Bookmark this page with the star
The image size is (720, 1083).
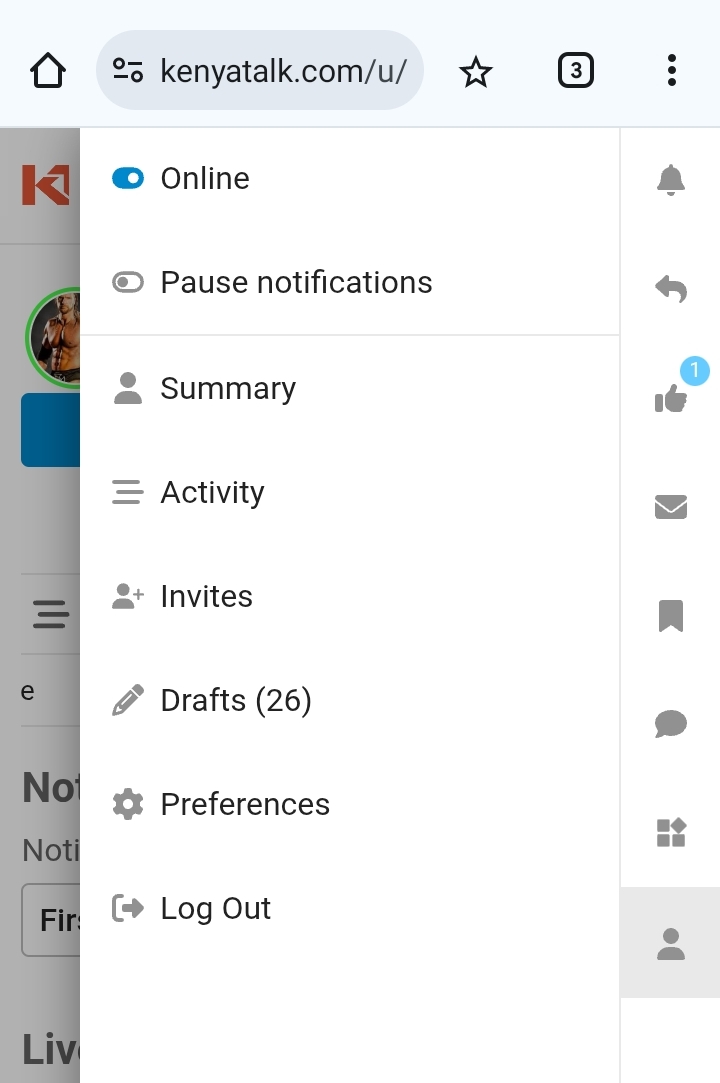[x=476, y=71]
